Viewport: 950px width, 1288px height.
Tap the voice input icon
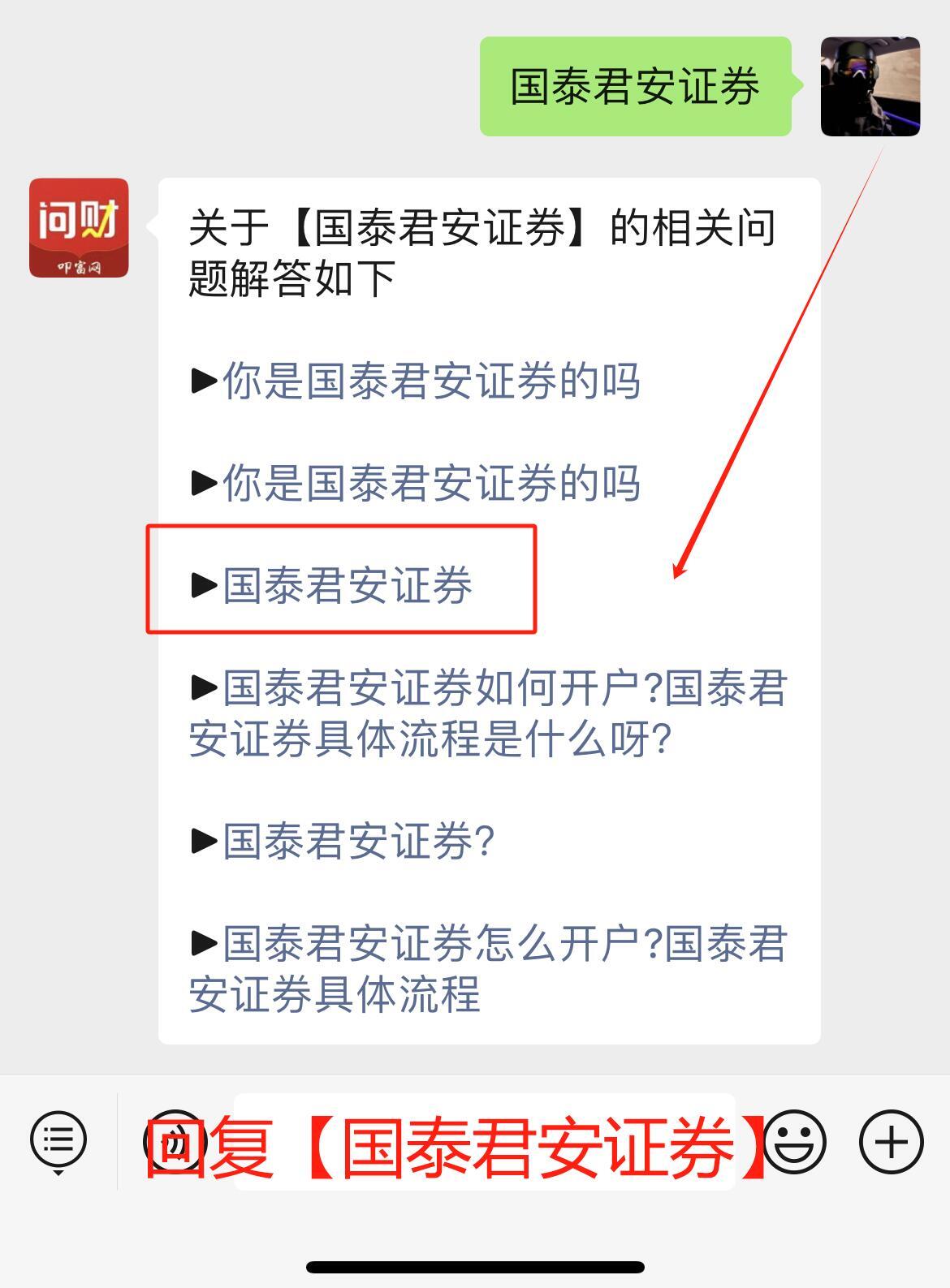coord(174,1140)
